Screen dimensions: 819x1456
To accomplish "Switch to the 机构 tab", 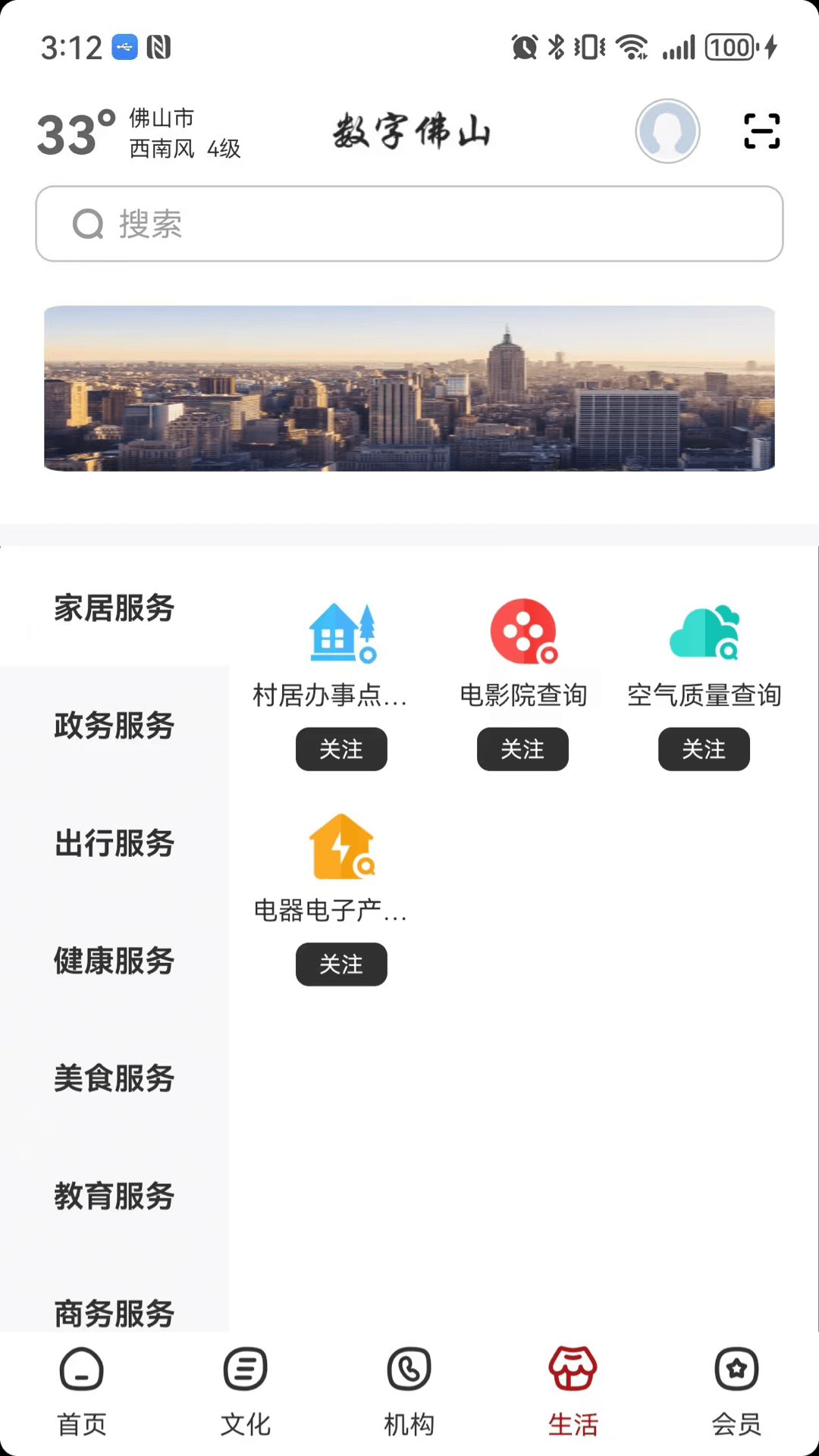I will click(x=409, y=1392).
